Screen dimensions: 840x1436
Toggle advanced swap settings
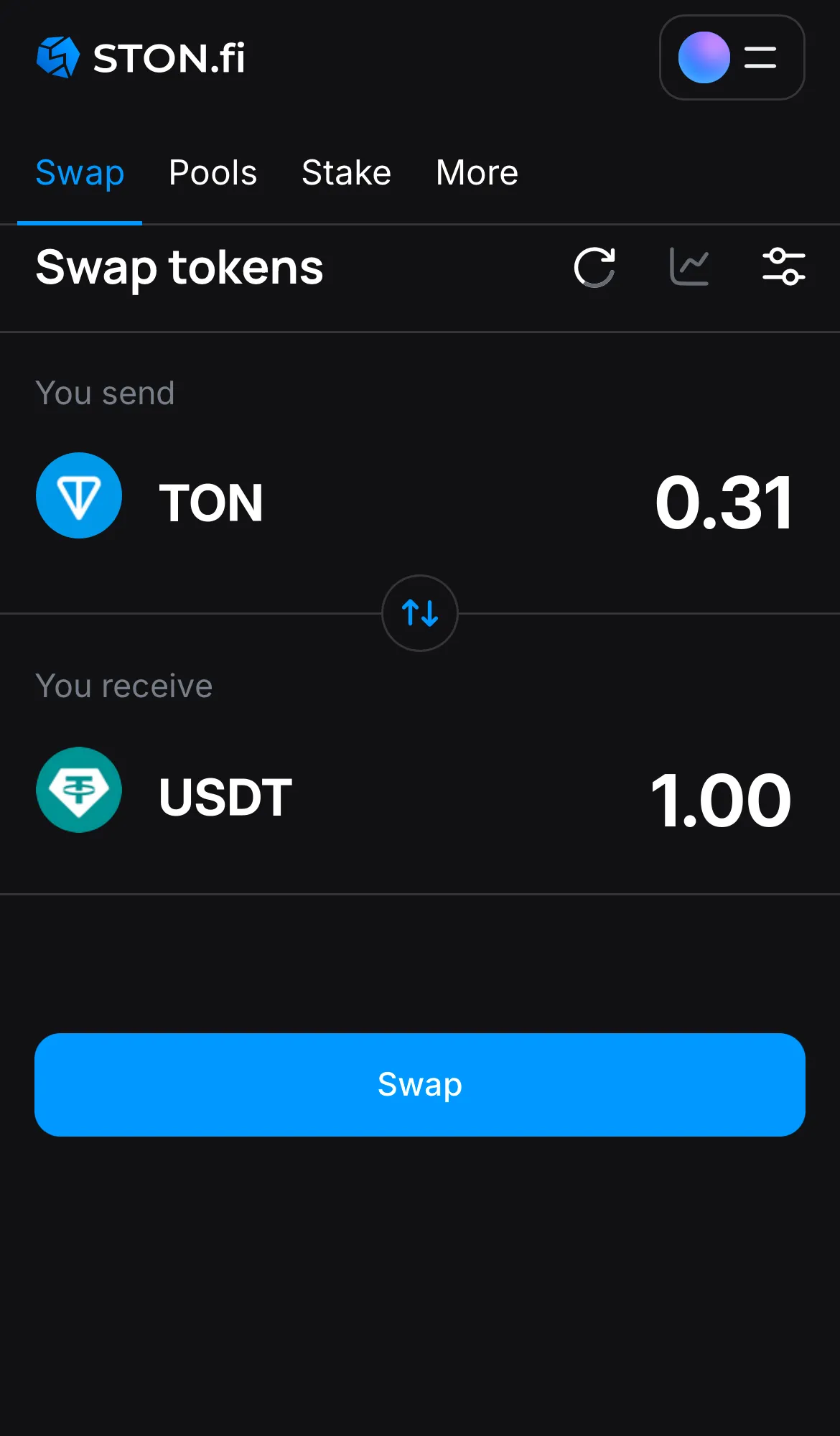click(784, 266)
